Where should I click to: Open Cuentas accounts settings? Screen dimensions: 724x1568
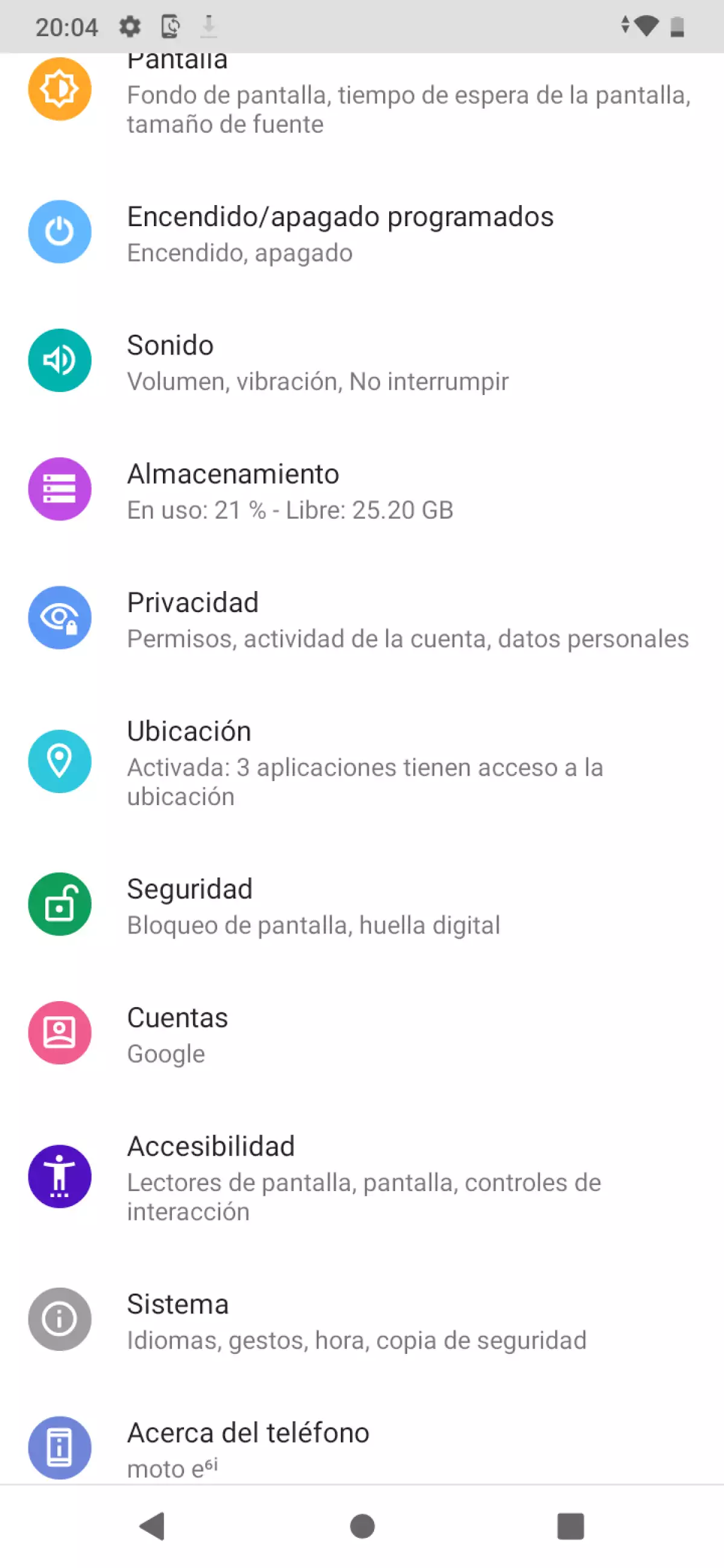point(361,1034)
